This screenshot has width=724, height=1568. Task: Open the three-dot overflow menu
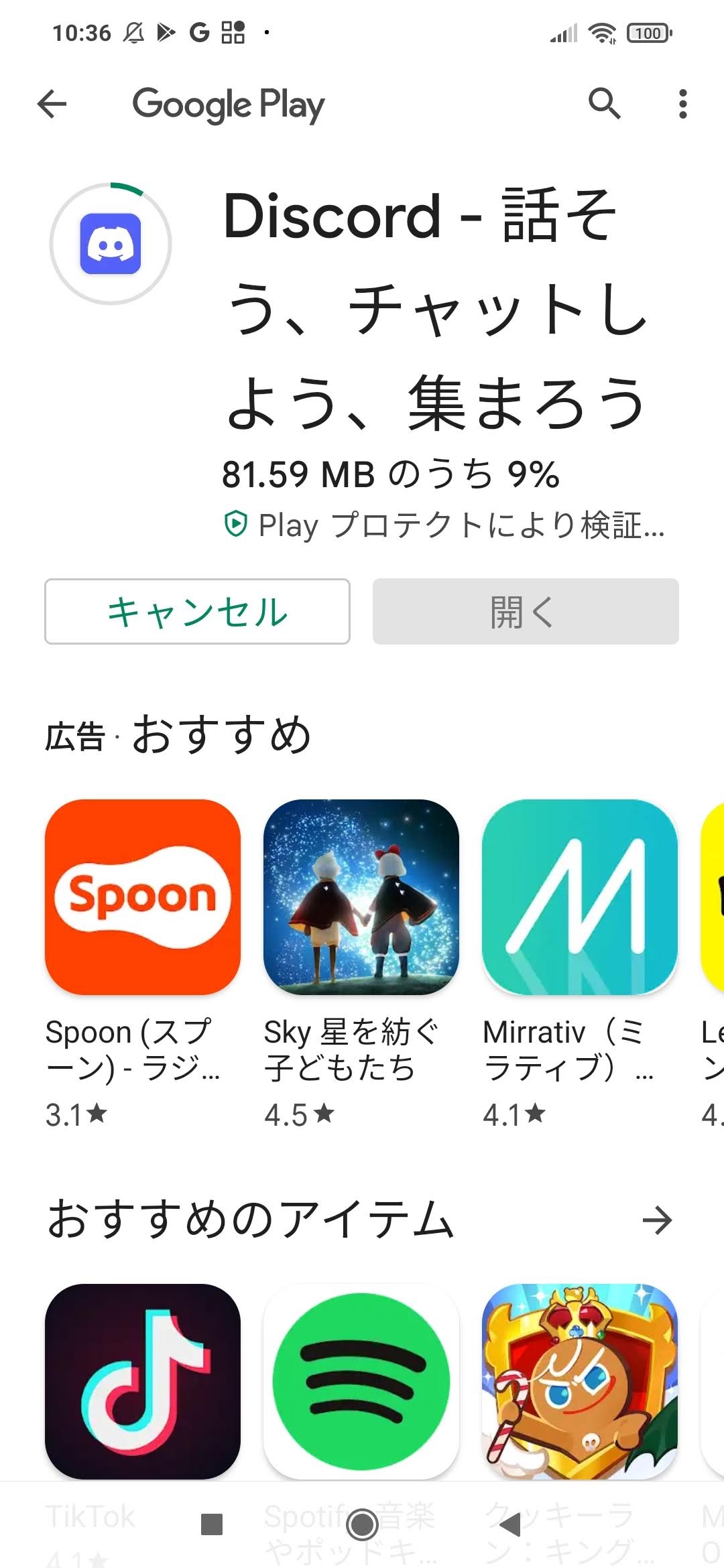click(x=682, y=104)
